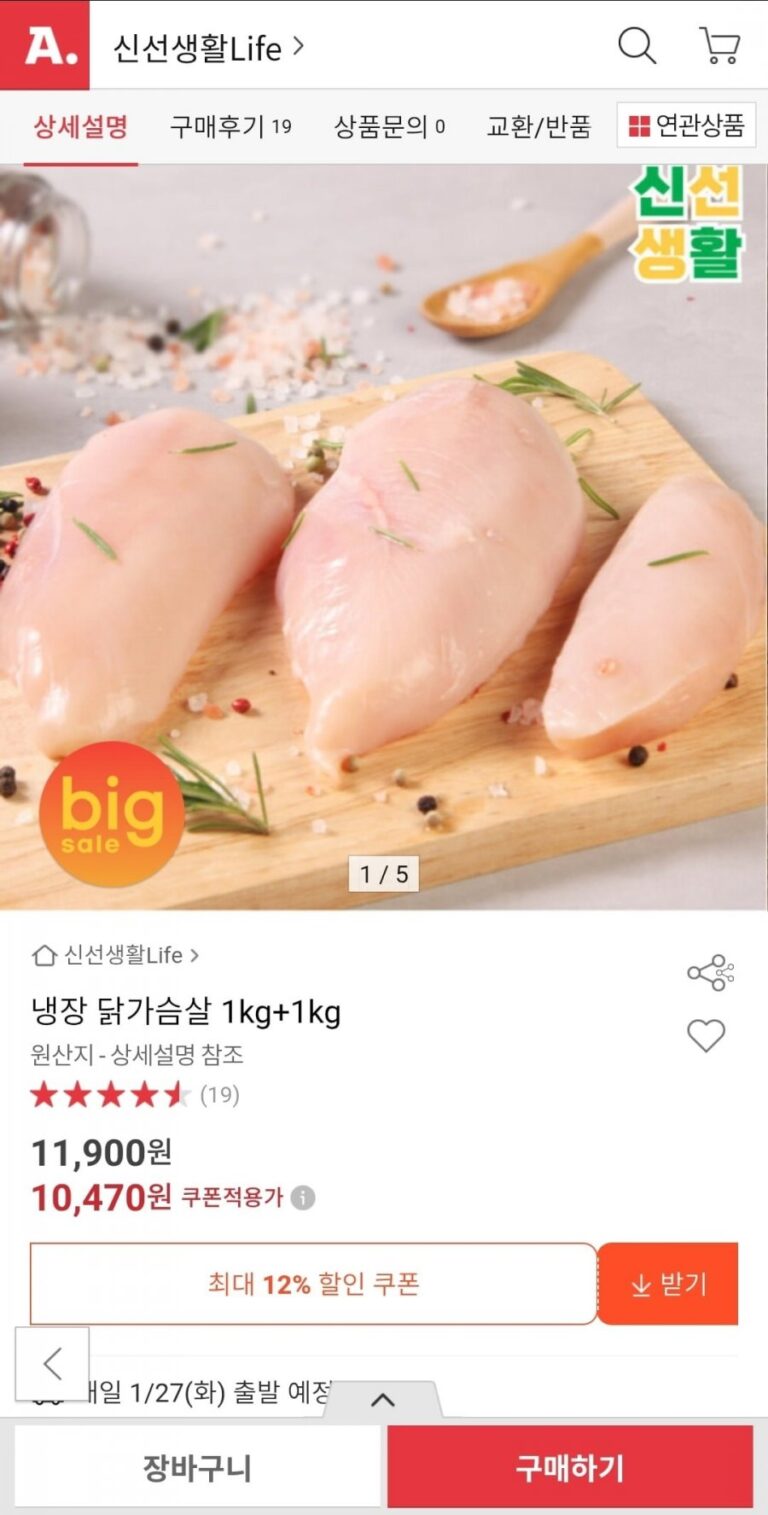The height and width of the screenshot is (1515, 768).
Task: Switch to the 상세설명 tab
Action: point(81,127)
